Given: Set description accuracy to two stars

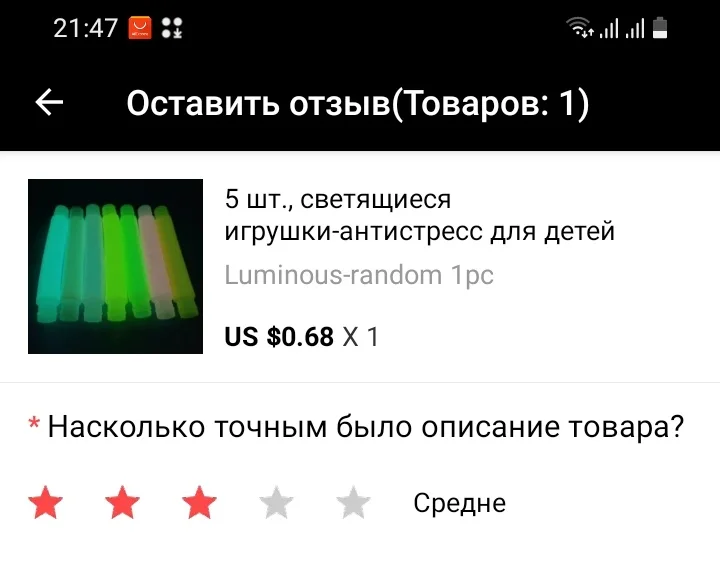Looking at the screenshot, I should pyautogui.click(x=122, y=503).
